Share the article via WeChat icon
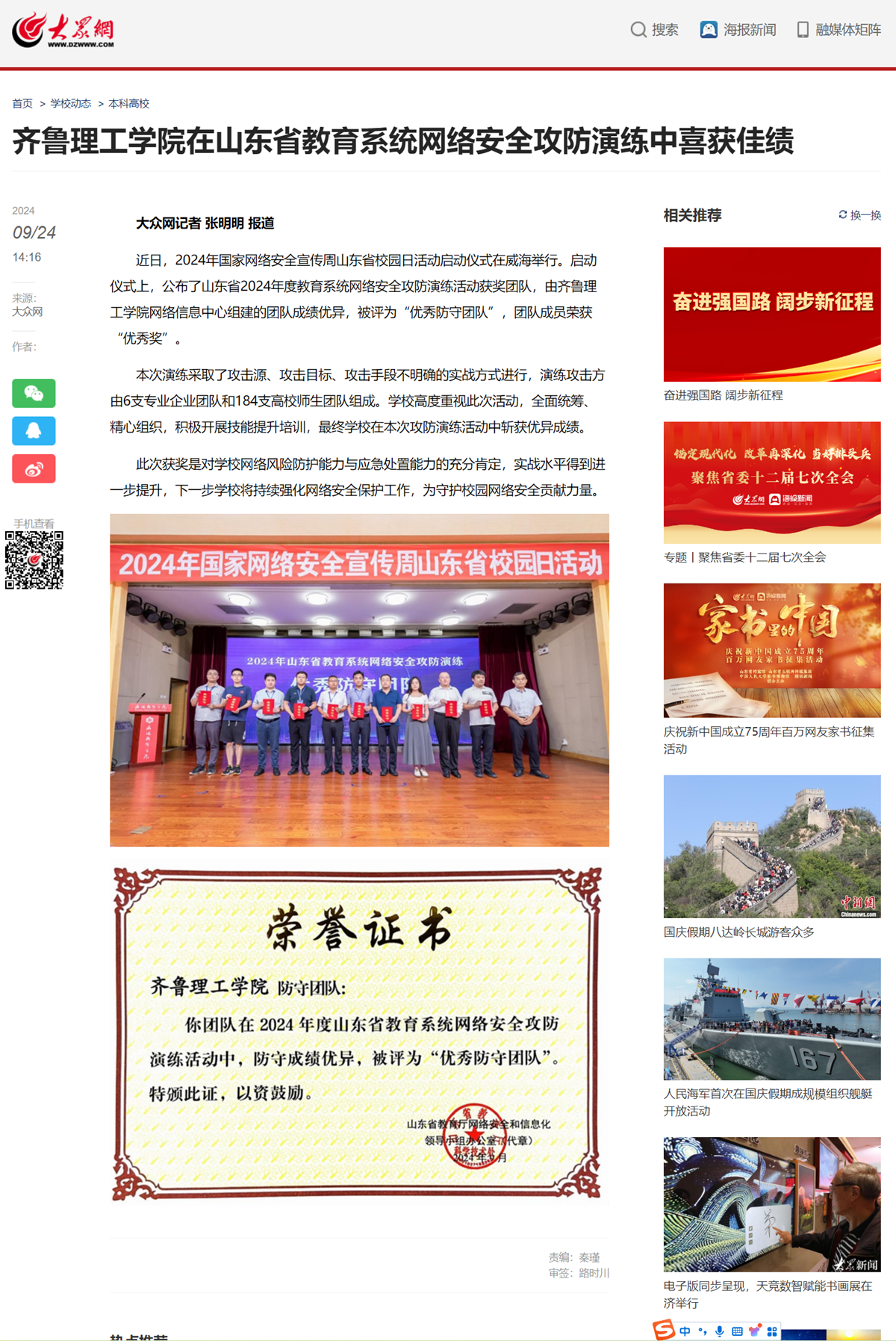The height and width of the screenshot is (1341, 896). click(x=34, y=393)
